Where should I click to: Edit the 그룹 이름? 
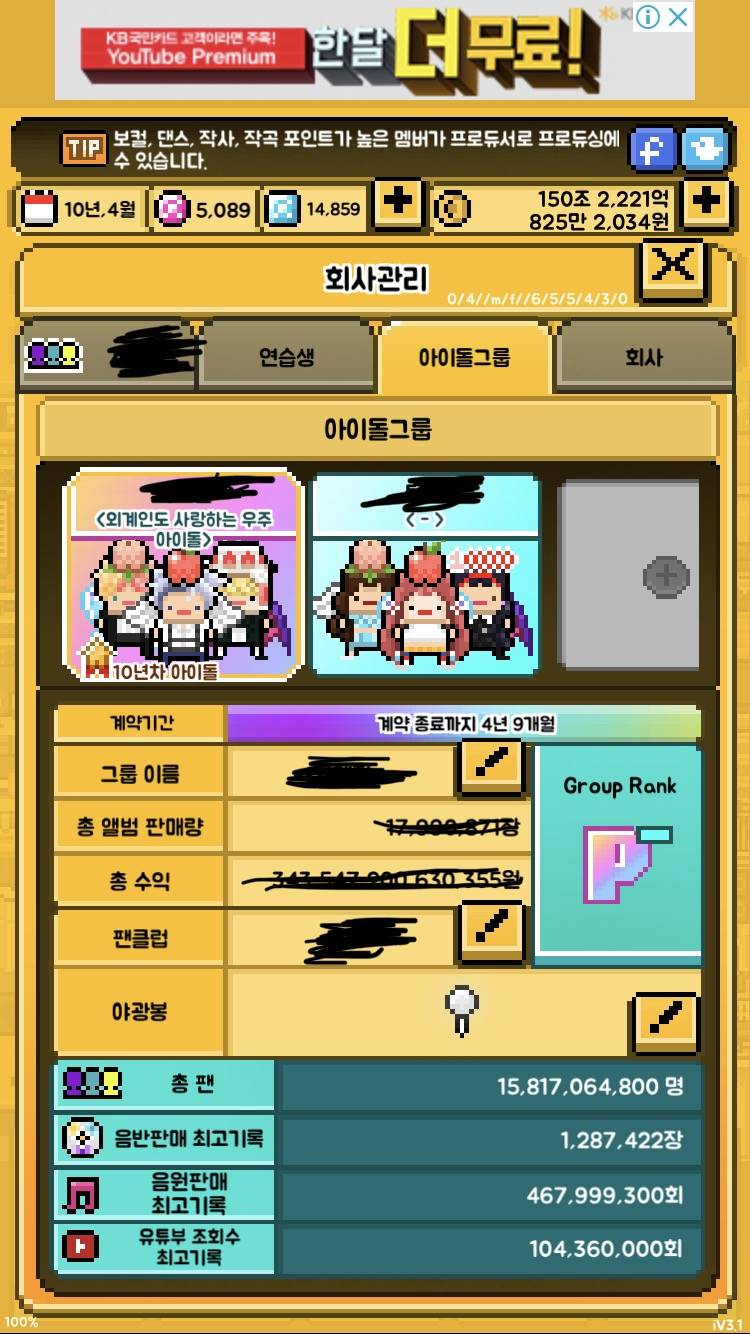[x=491, y=768]
